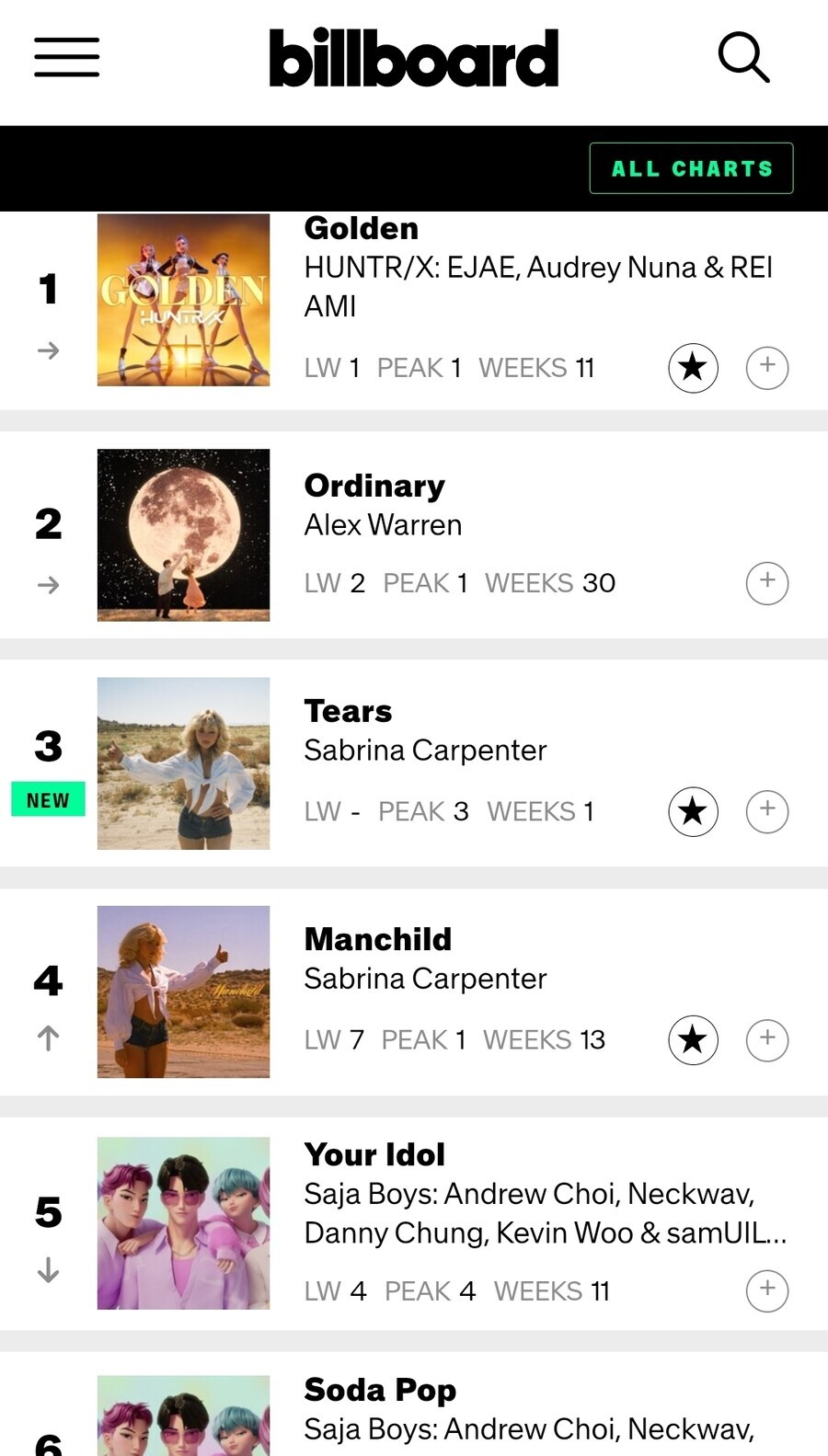
Task: Open the Tears cover image
Action: pyautogui.click(x=183, y=763)
